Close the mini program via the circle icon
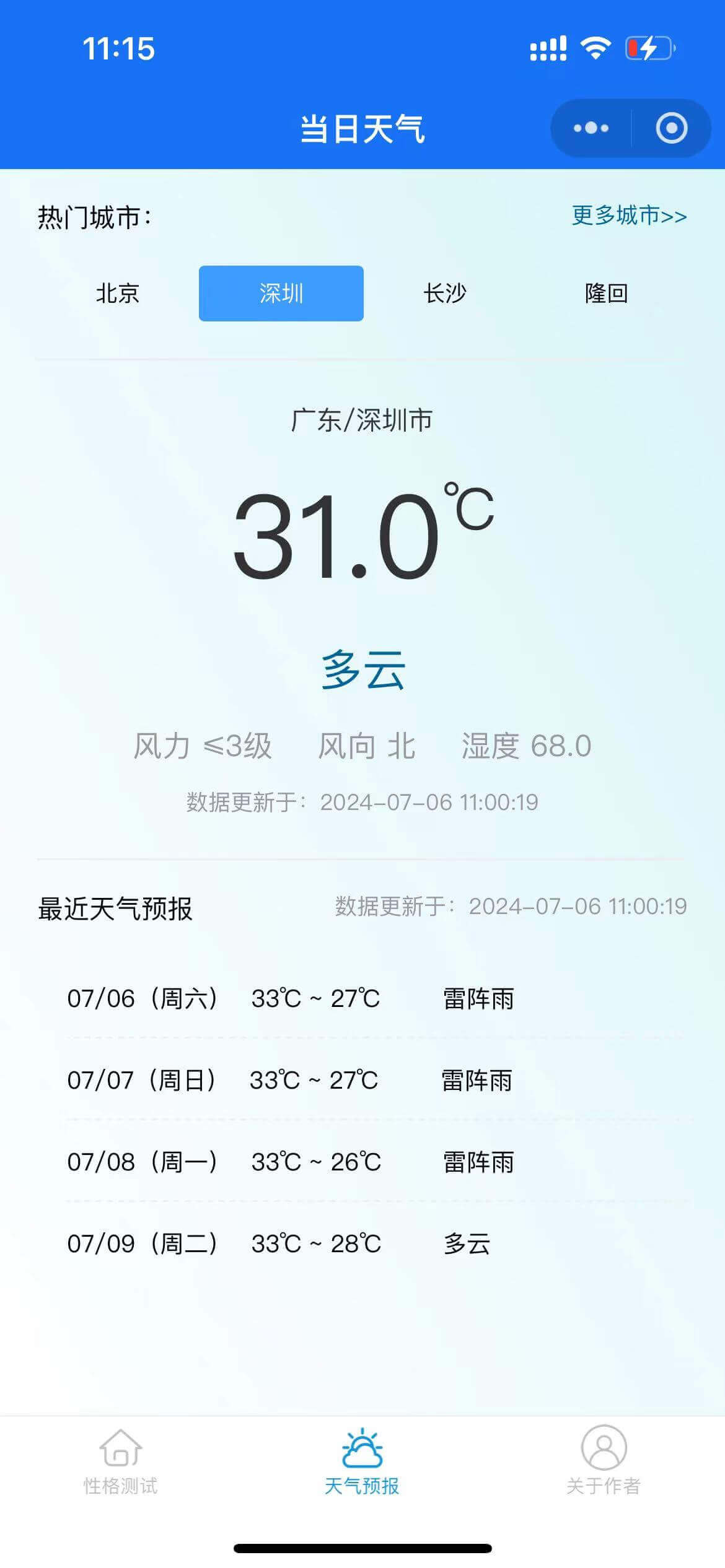 click(671, 128)
